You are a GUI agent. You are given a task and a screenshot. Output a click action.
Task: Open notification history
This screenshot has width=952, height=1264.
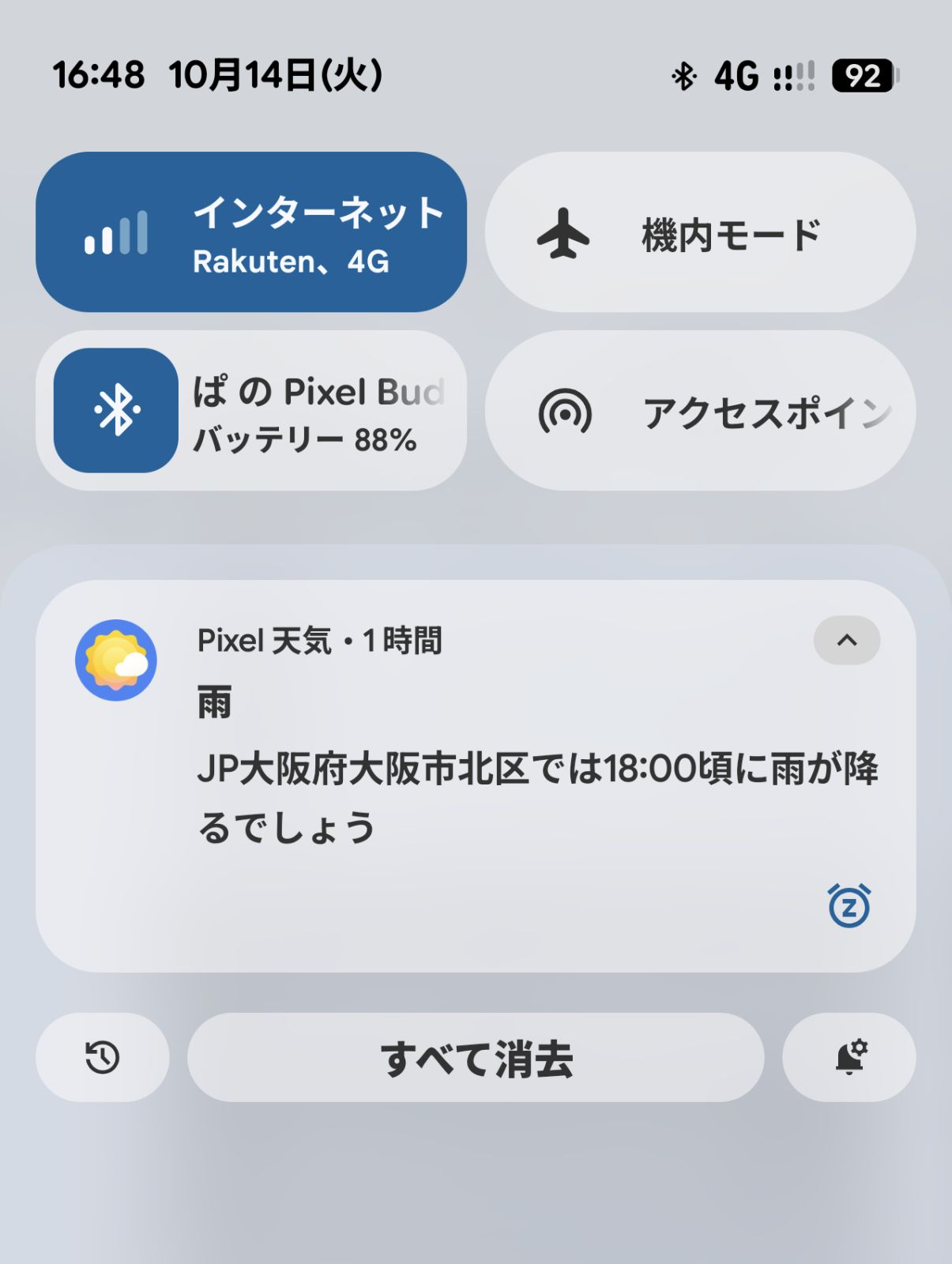pyautogui.click(x=103, y=1058)
